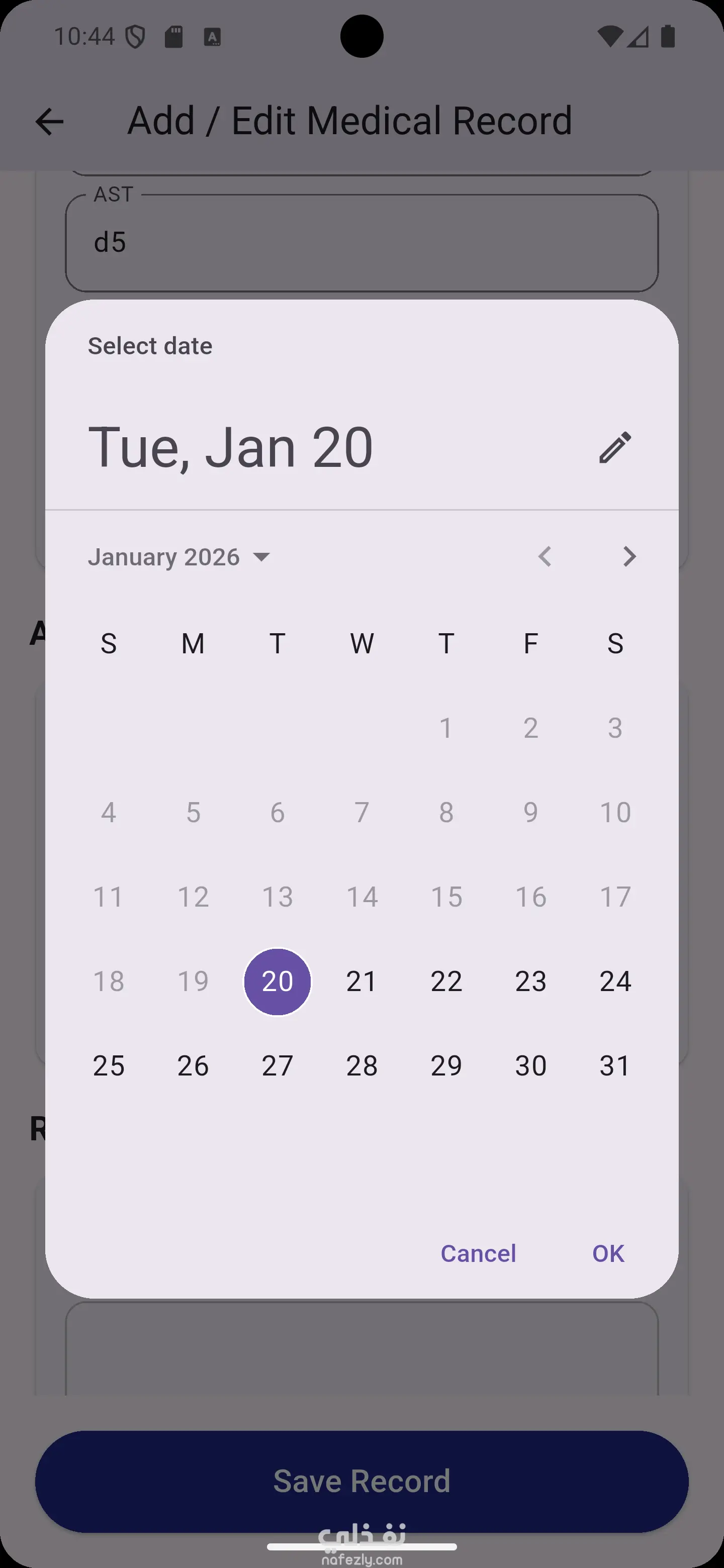Pick January 25 as the date
The width and height of the screenshot is (724, 1568).
pyautogui.click(x=109, y=1066)
